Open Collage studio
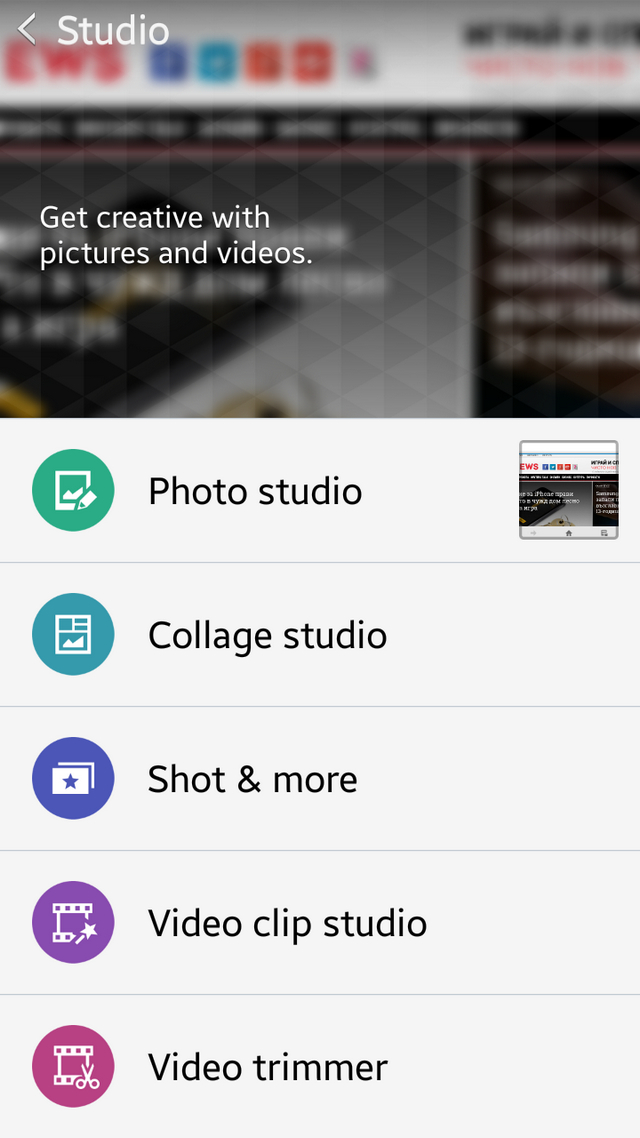Viewport: 640px width, 1138px height. [267, 635]
